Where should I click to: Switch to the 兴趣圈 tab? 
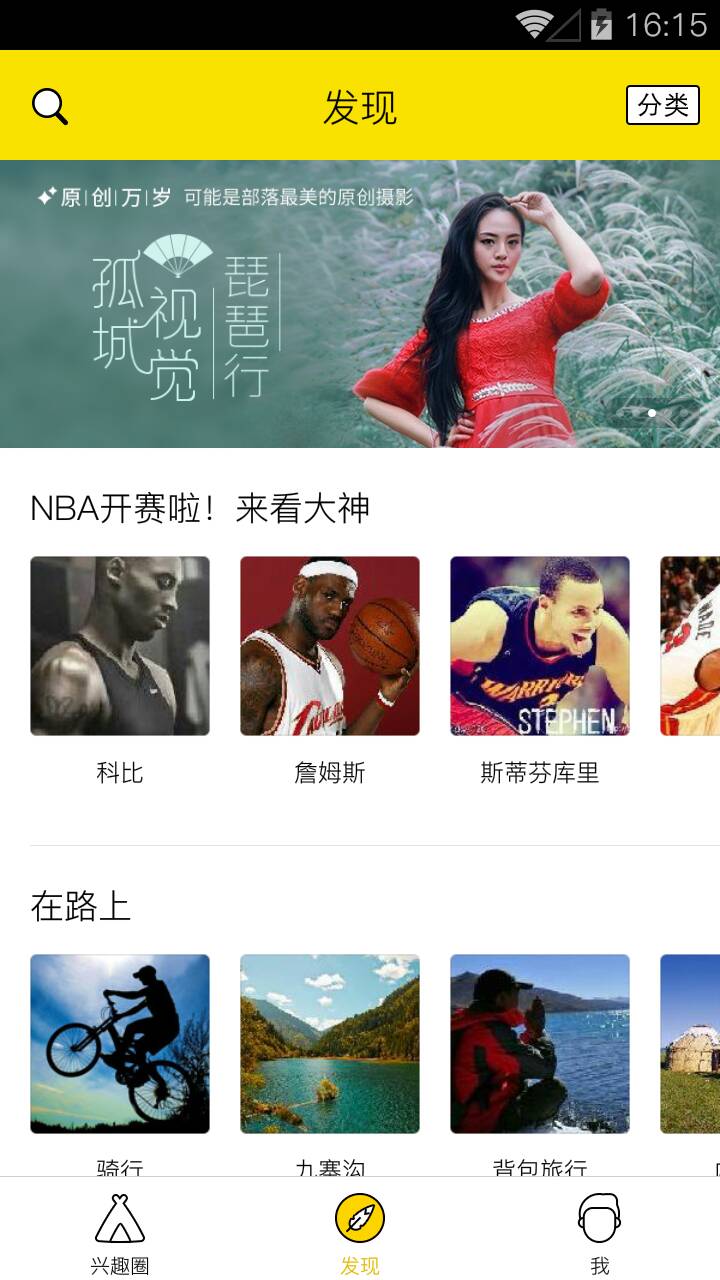[x=120, y=1232]
